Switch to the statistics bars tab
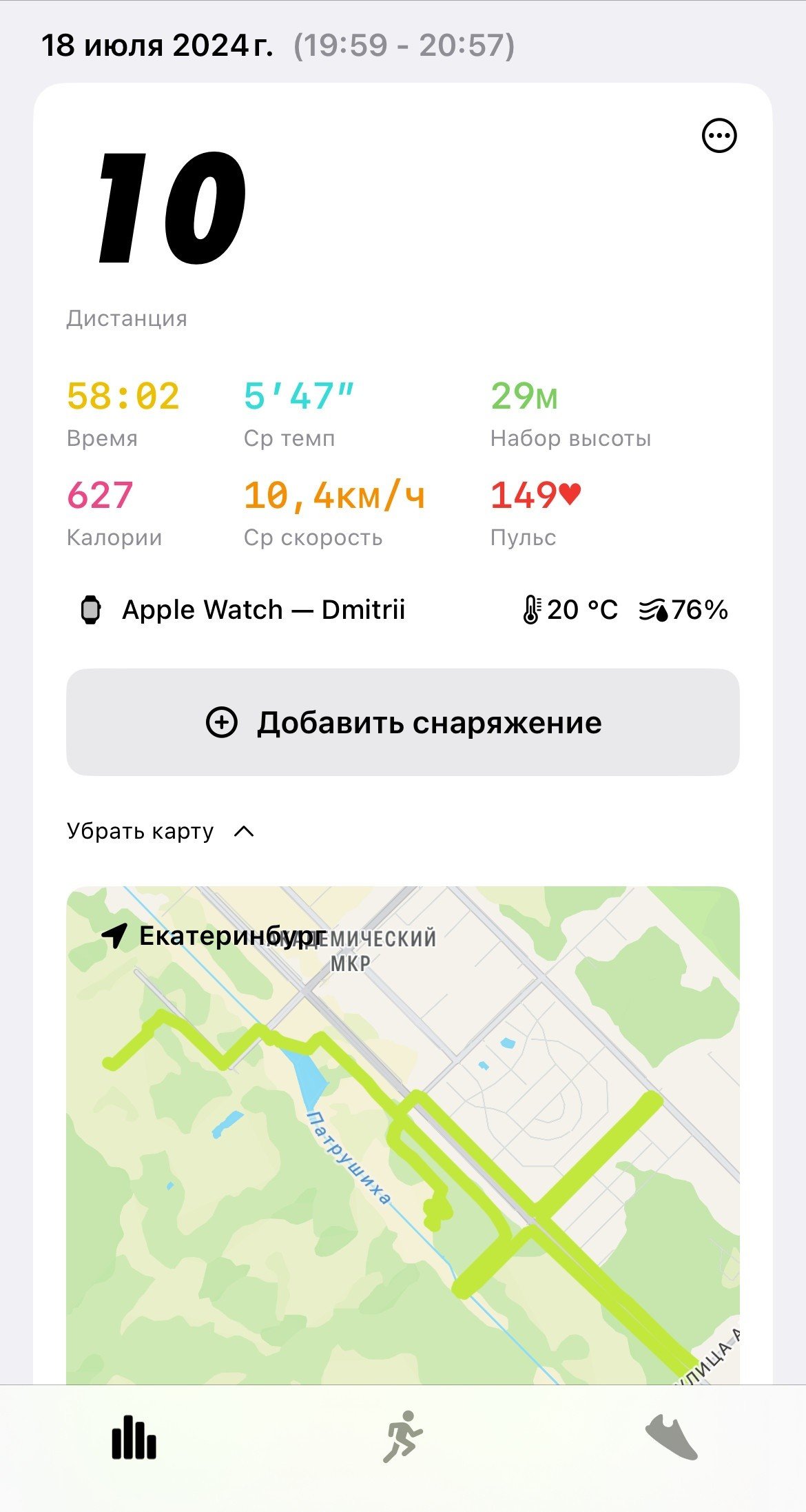 pyautogui.click(x=134, y=1437)
